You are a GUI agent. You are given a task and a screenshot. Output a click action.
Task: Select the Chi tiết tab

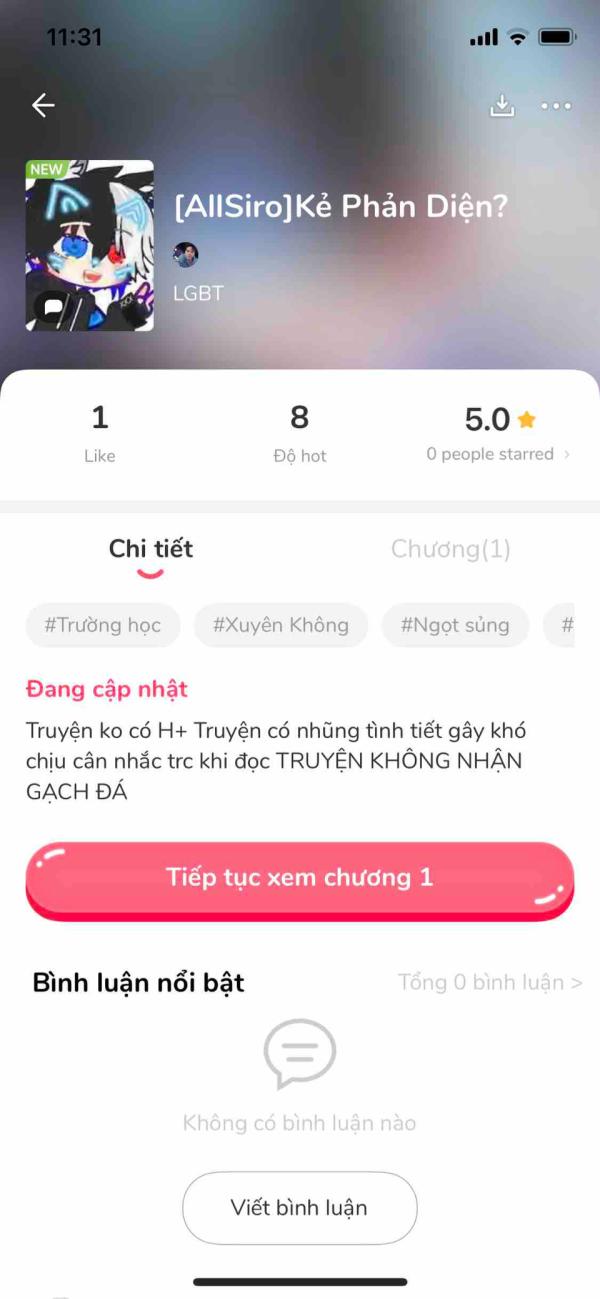(x=151, y=549)
